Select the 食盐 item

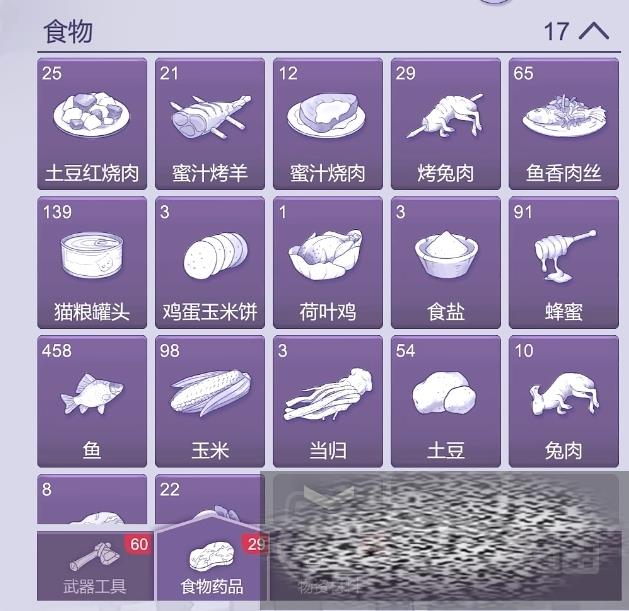(x=446, y=262)
